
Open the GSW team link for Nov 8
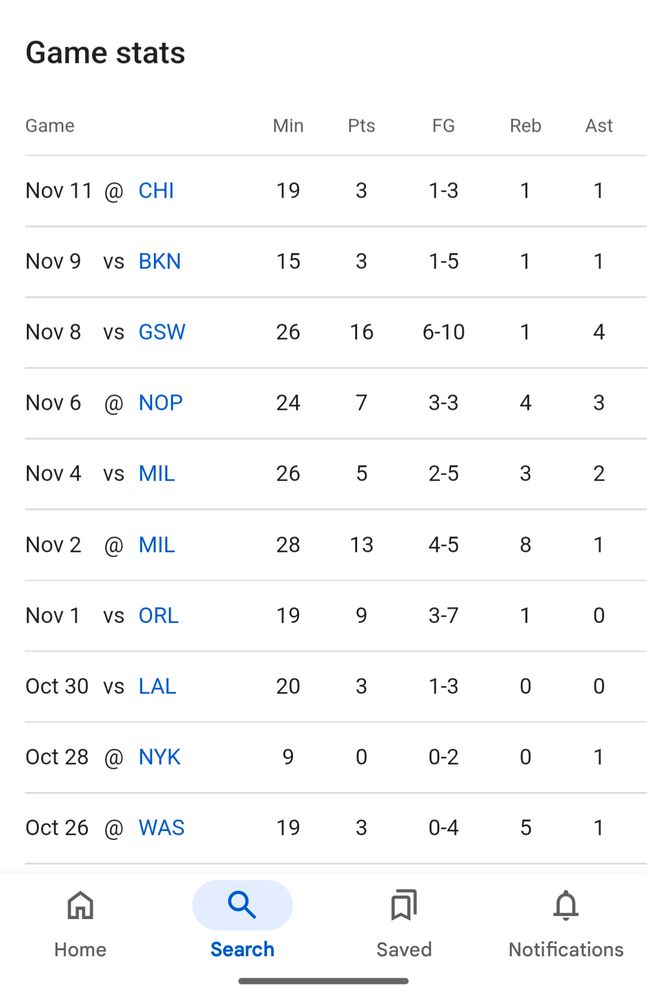click(162, 333)
